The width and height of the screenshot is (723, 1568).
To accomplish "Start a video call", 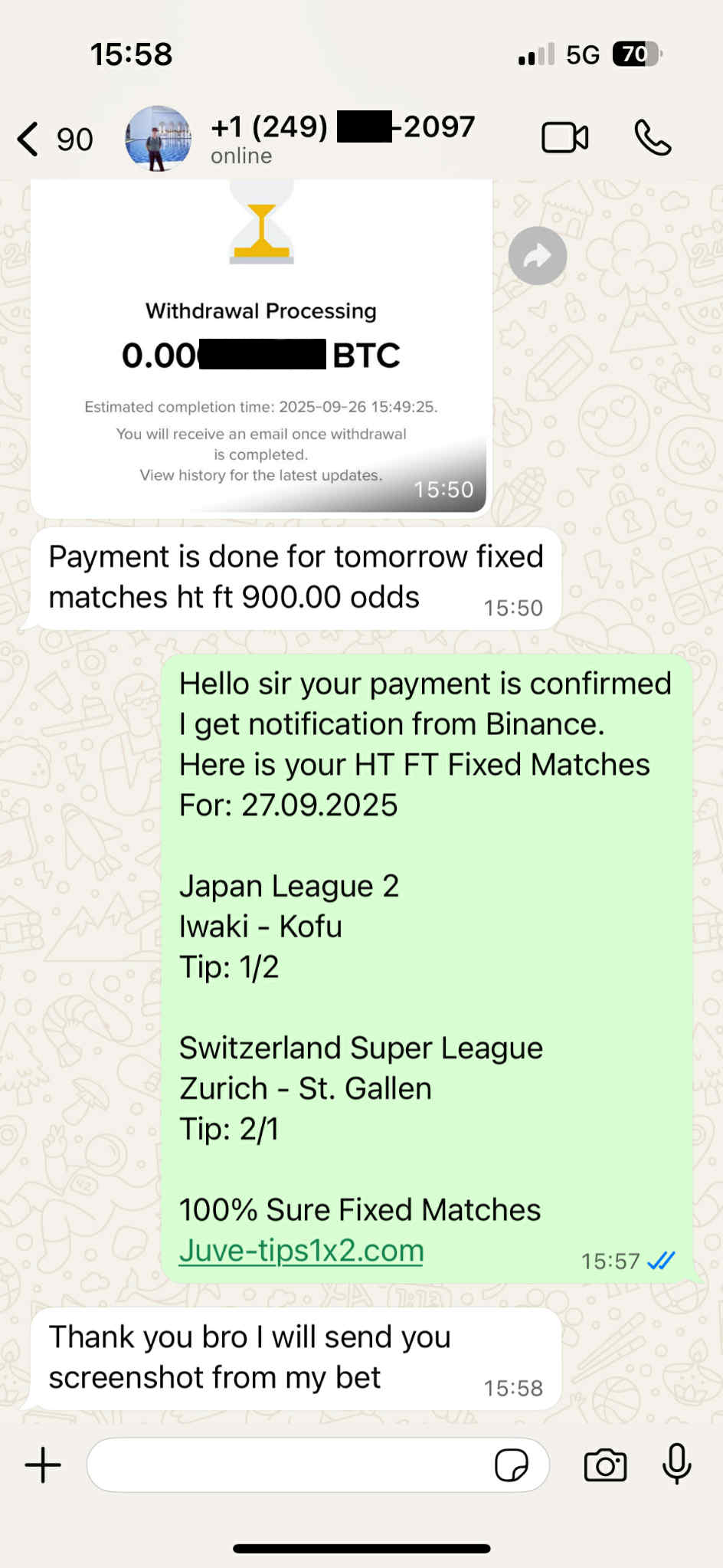I will coord(564,139).
